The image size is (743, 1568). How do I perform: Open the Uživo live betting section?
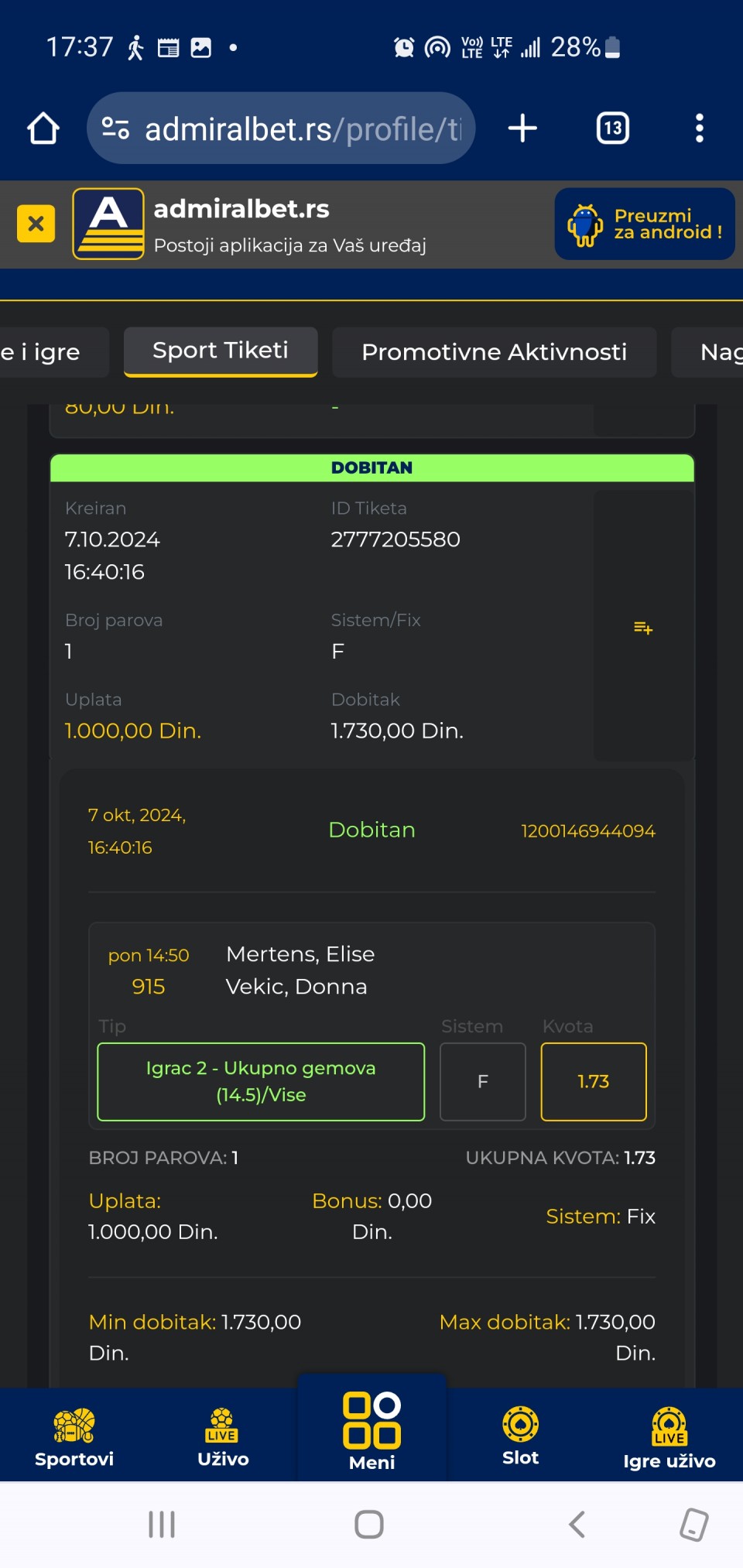223,1436
